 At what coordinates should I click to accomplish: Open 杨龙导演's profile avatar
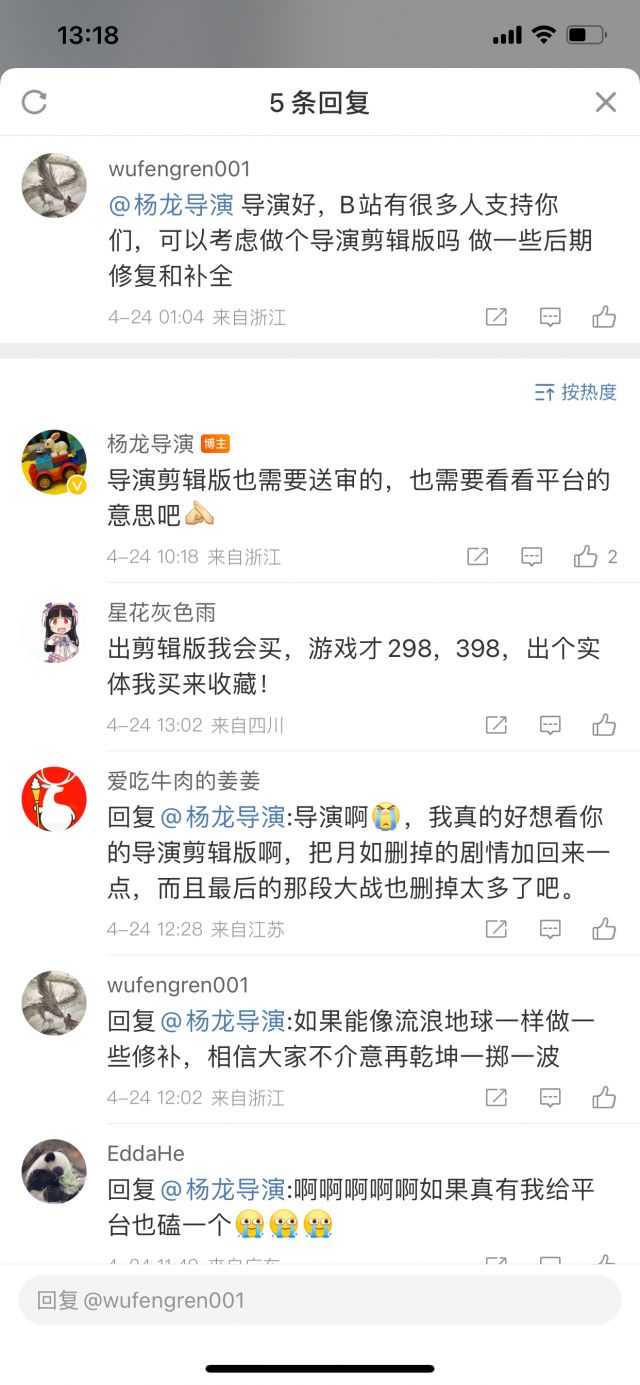click(x=54, y=463)
